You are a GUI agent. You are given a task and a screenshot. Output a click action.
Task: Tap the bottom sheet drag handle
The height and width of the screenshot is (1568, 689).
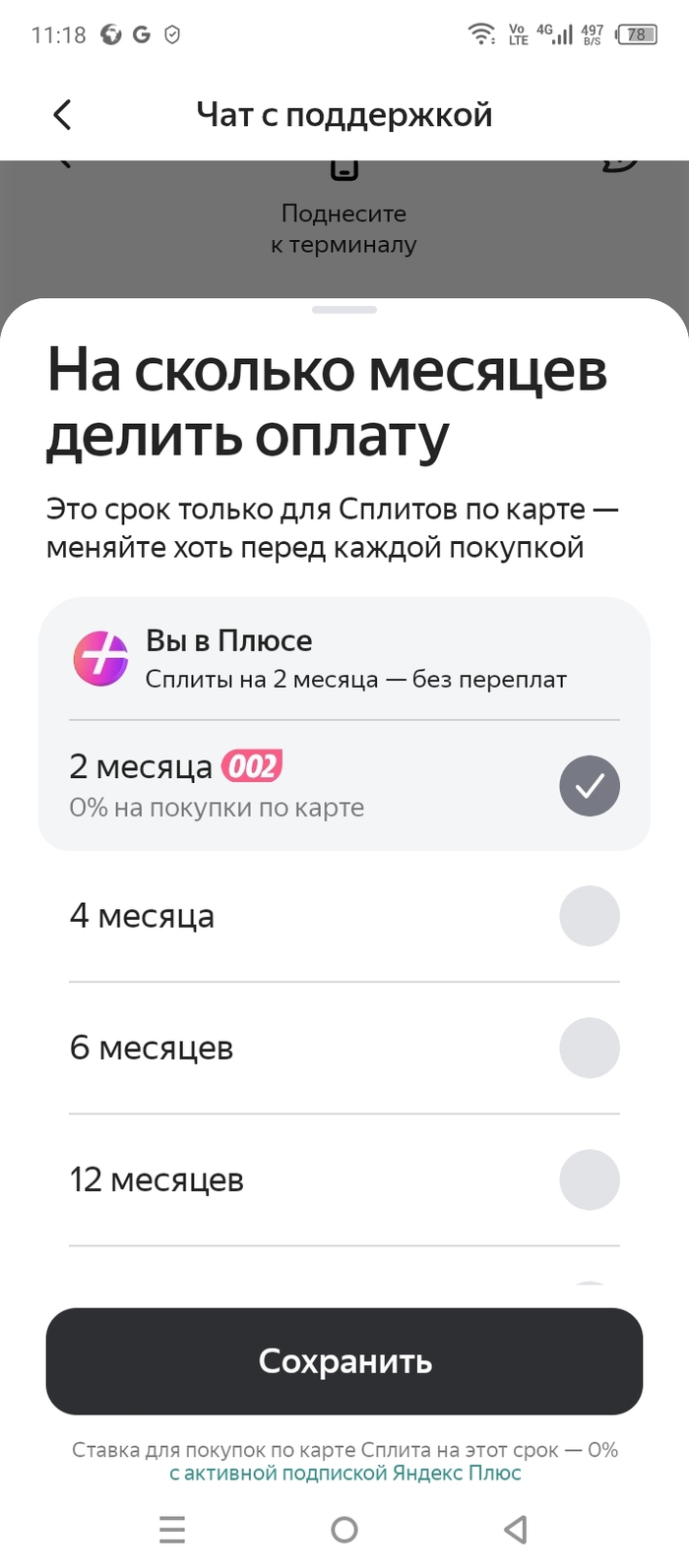[x=344, y=310]
